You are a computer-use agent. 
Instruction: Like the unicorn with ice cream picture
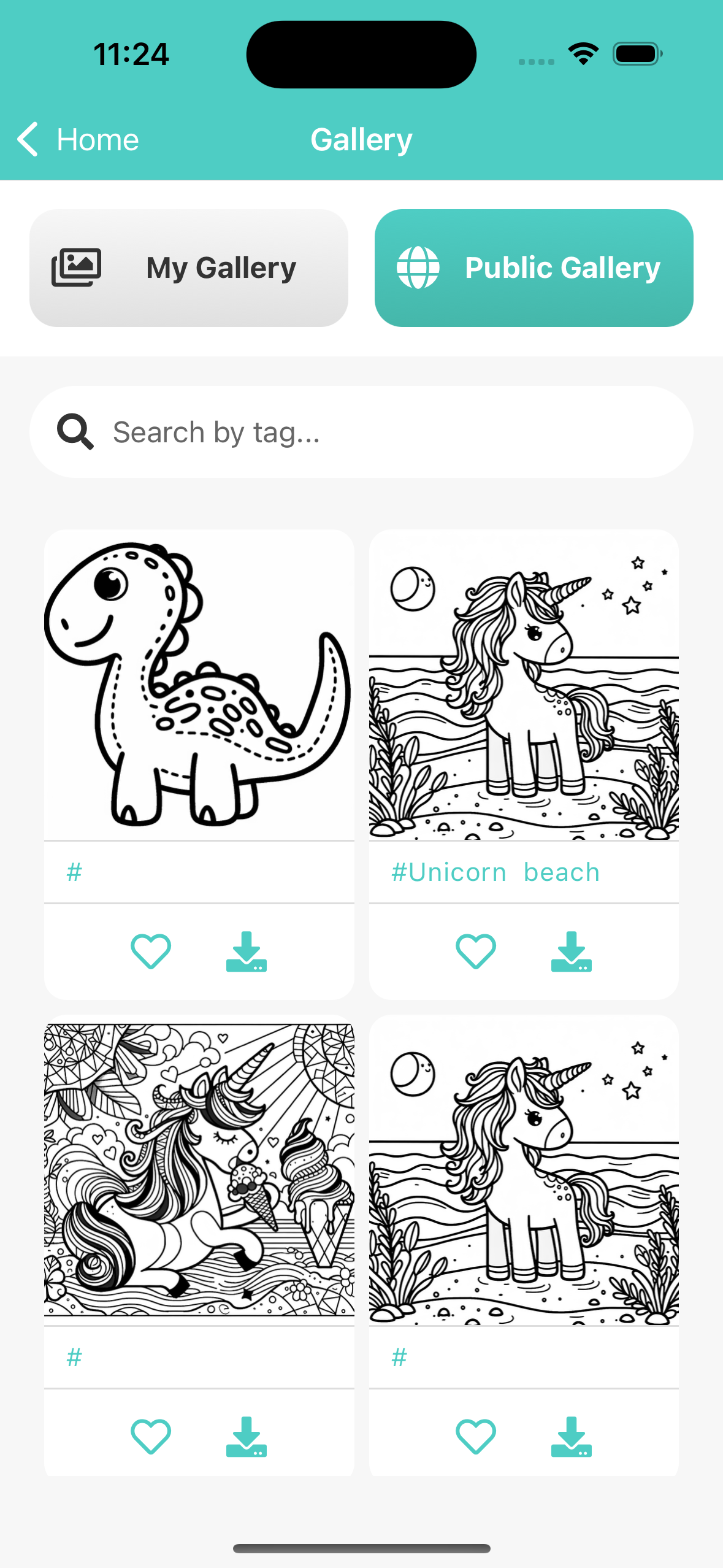click(x=151, y=1436)
